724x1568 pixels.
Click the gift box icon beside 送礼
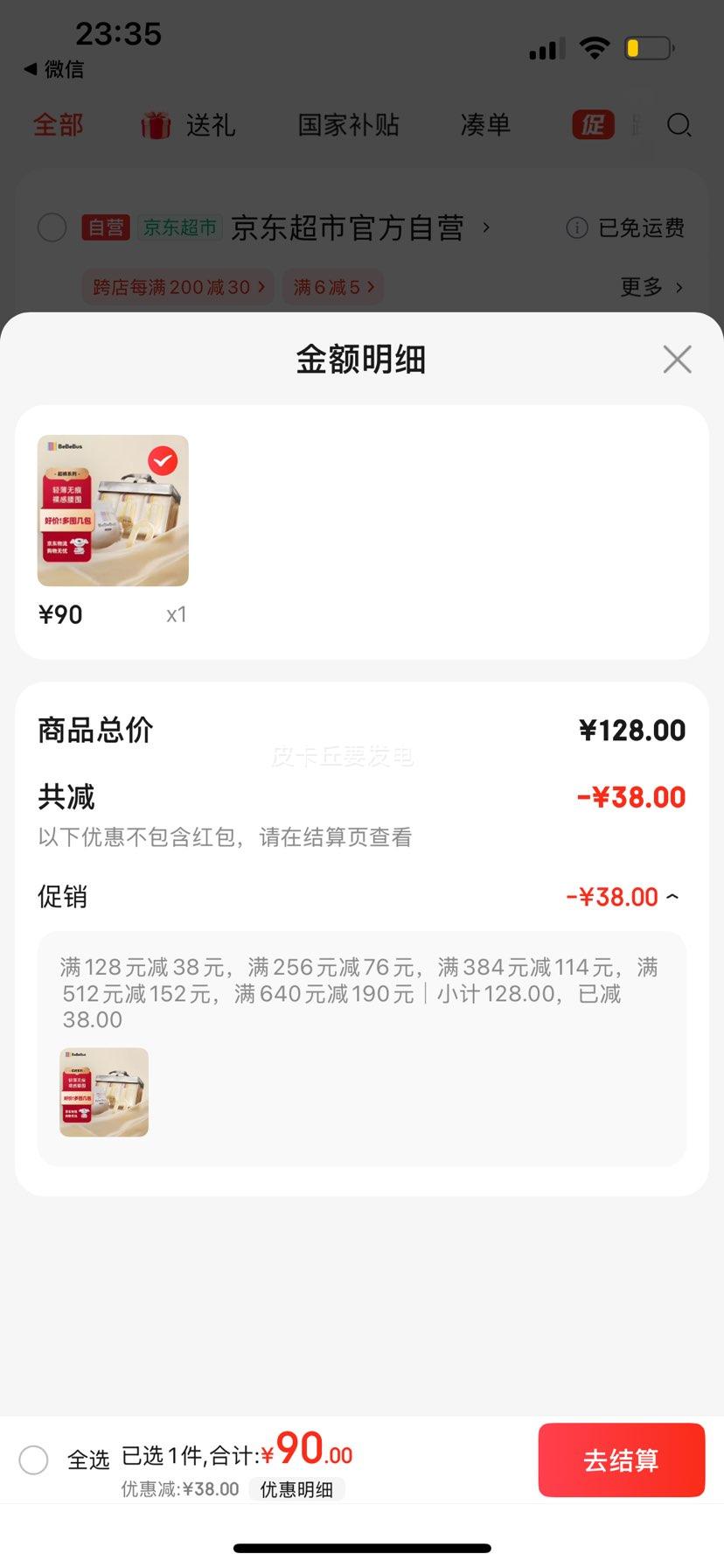pos(154,124)
